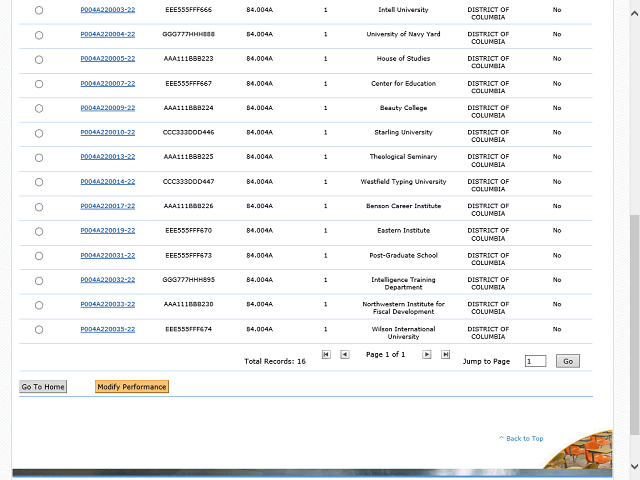Image resolution: width=640 pixels, height=480 pixels.
Task: Select radio button for House of Studies
Action: (x=39, y=59)
